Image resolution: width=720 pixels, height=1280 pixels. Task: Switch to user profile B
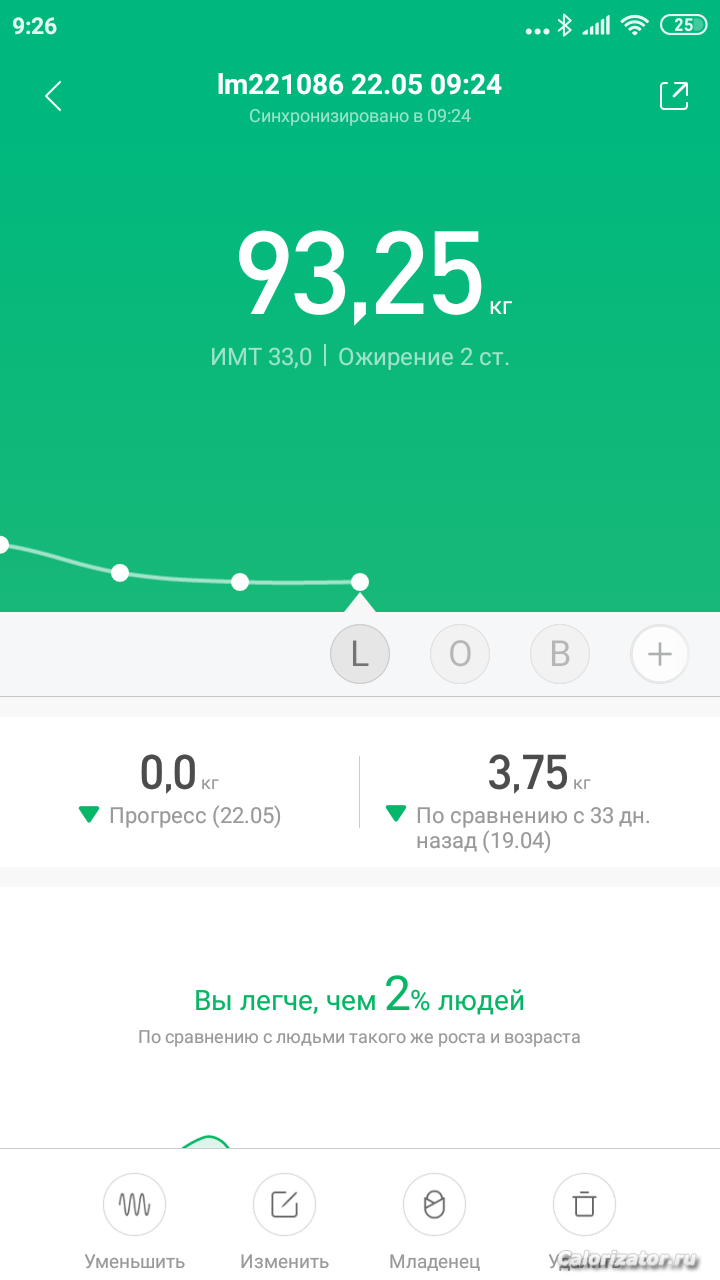(560, 654)
